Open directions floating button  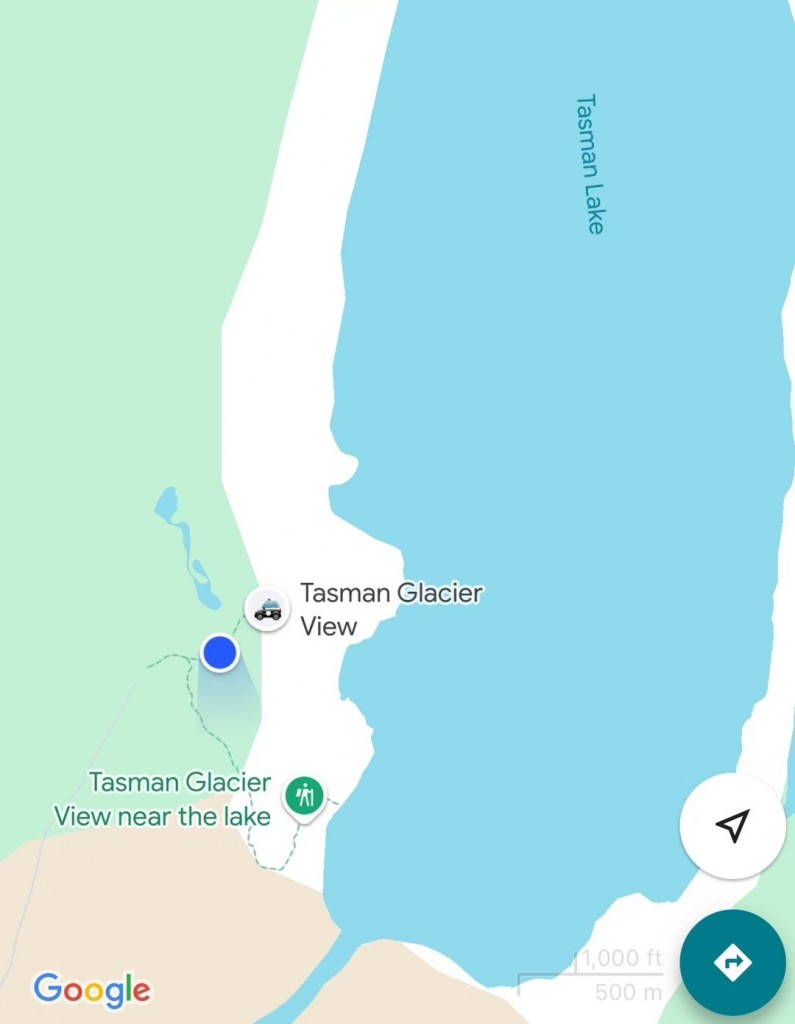tap(732, 962)
